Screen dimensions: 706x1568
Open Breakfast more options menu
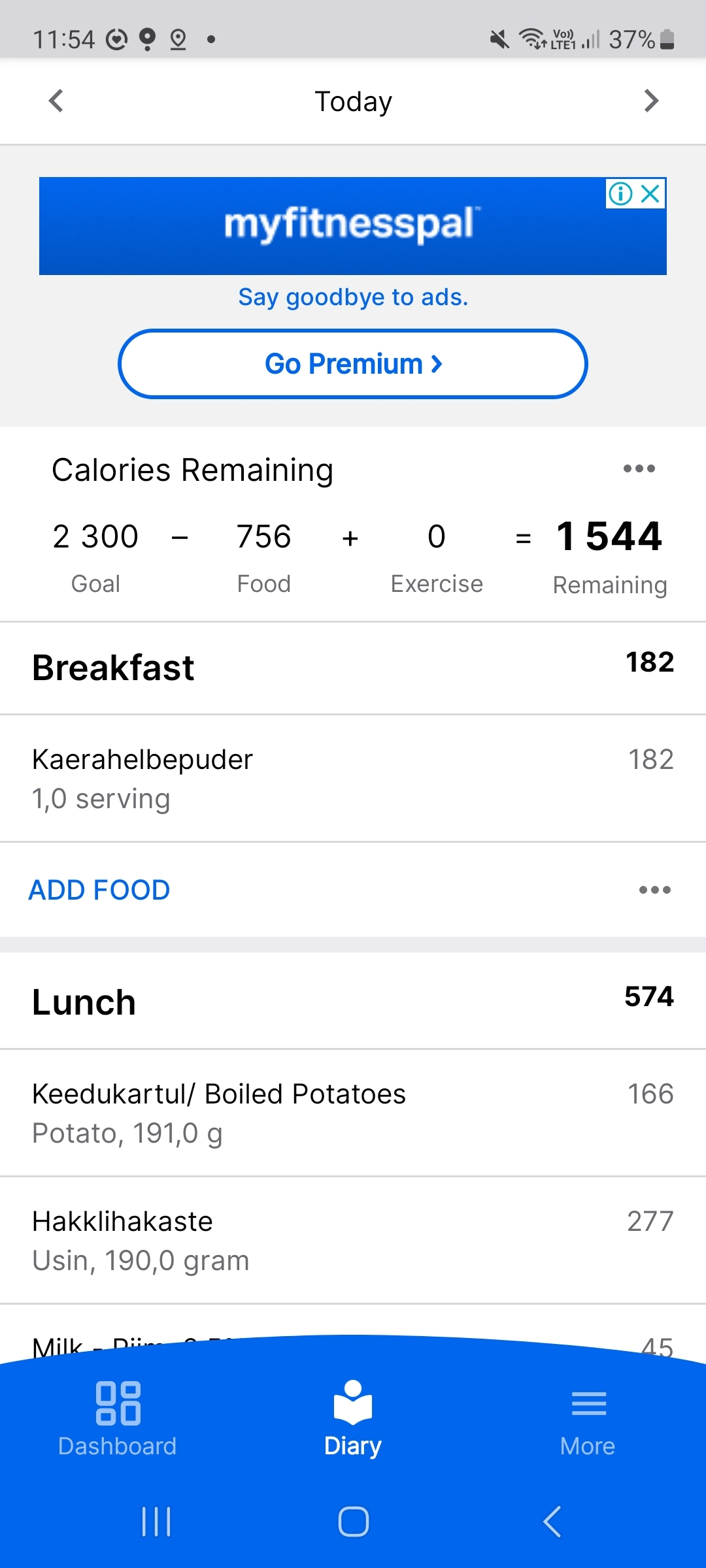coord(654,890)
